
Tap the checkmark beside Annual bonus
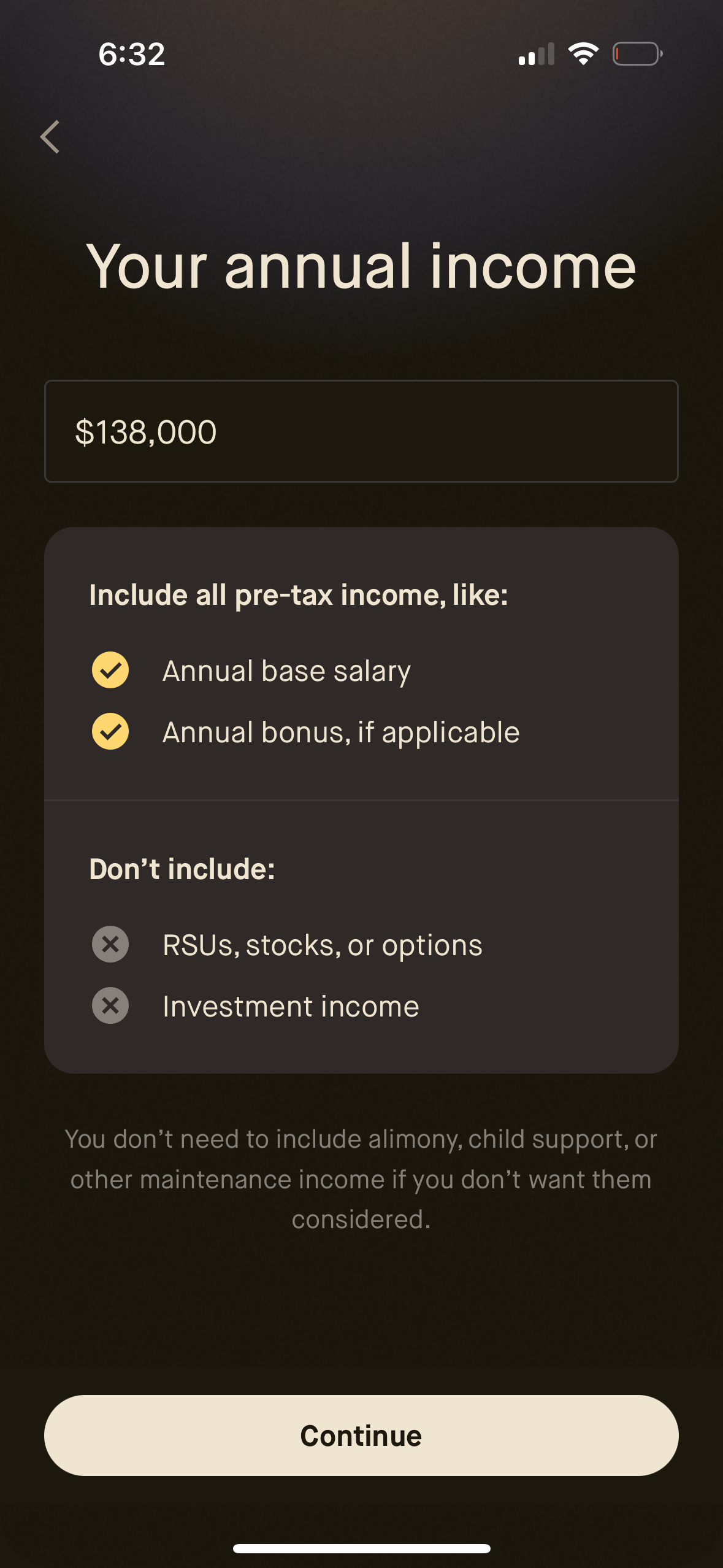(110, 731)
